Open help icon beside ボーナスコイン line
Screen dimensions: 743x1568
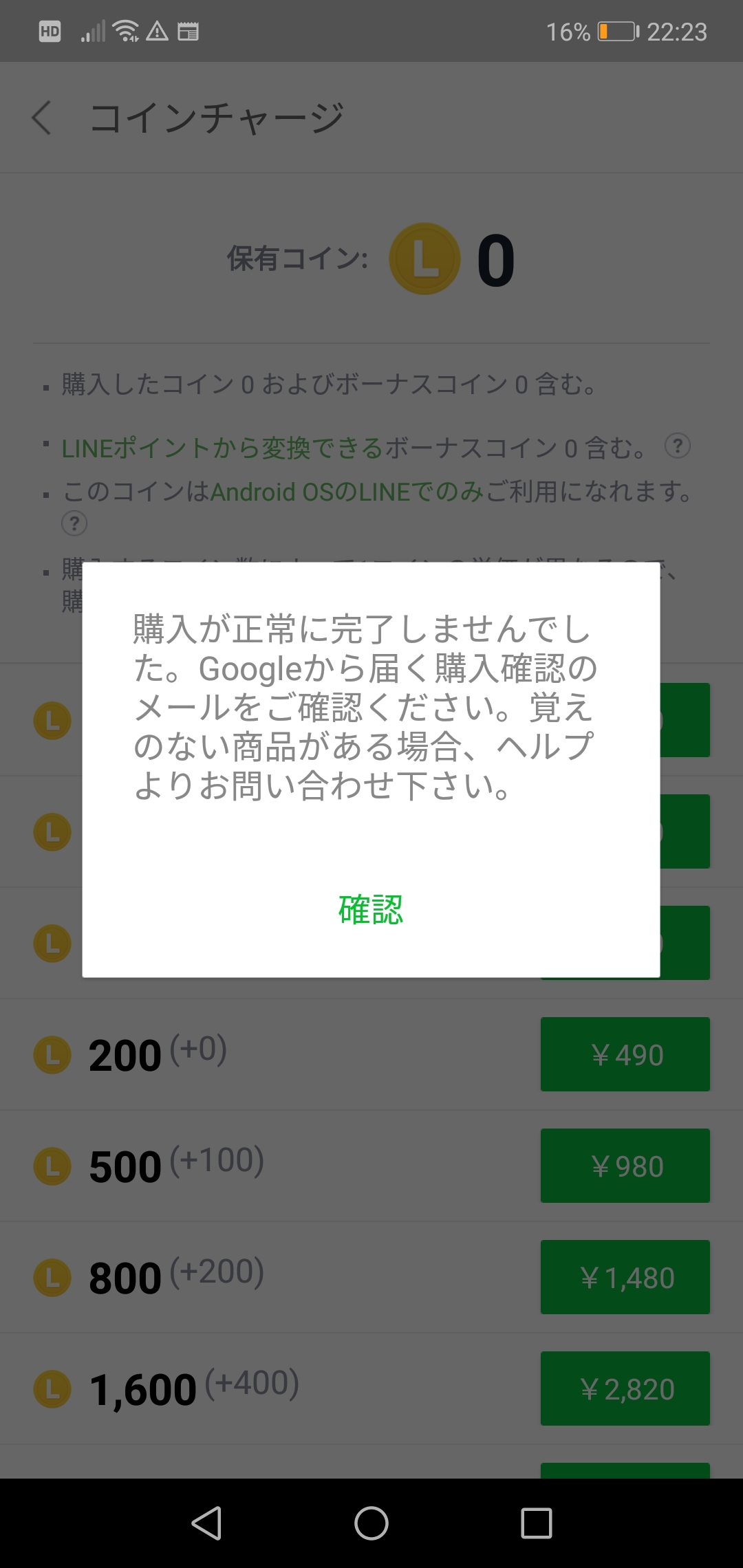[x=678, y=446]
